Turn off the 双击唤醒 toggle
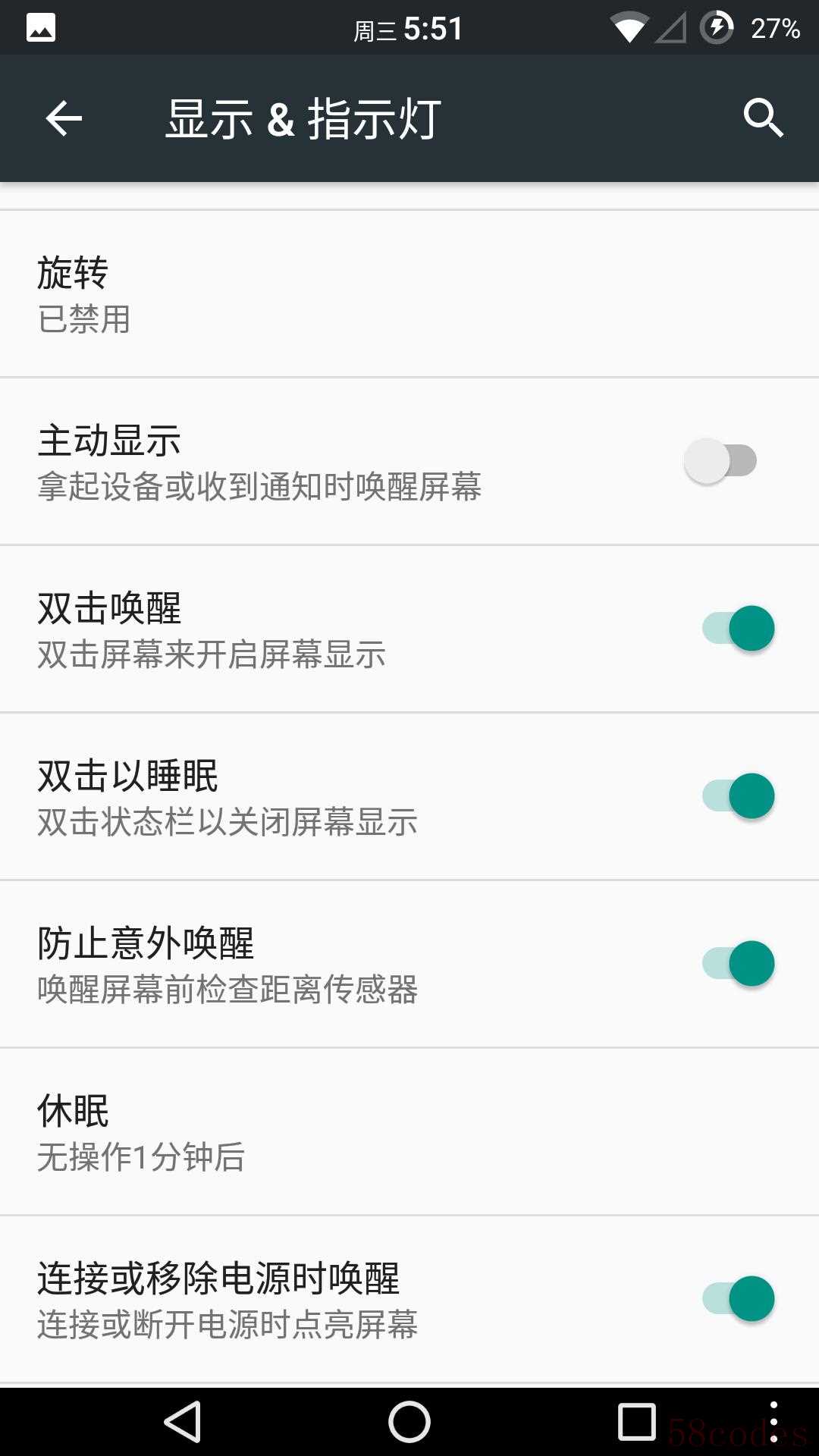 click(739, 629)
